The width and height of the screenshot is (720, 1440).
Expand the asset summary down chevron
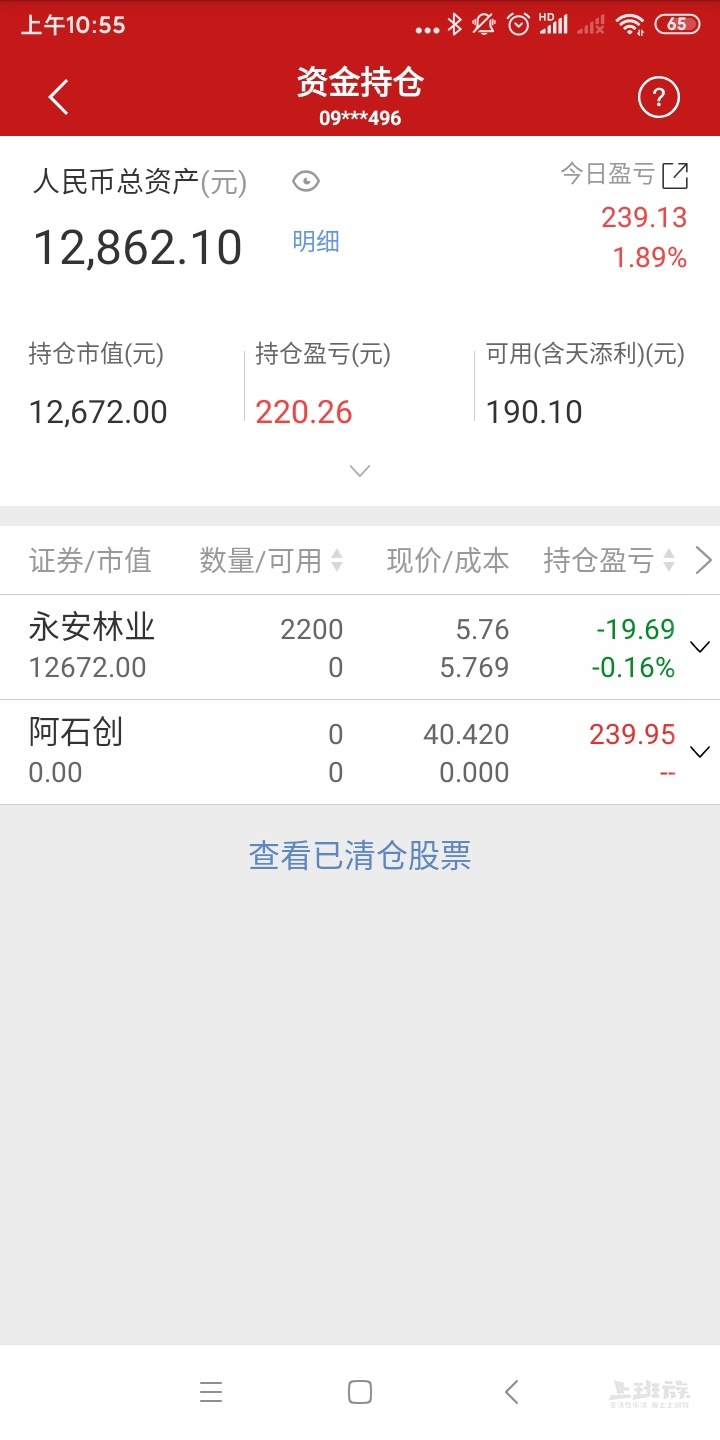(x=360, y=470)
